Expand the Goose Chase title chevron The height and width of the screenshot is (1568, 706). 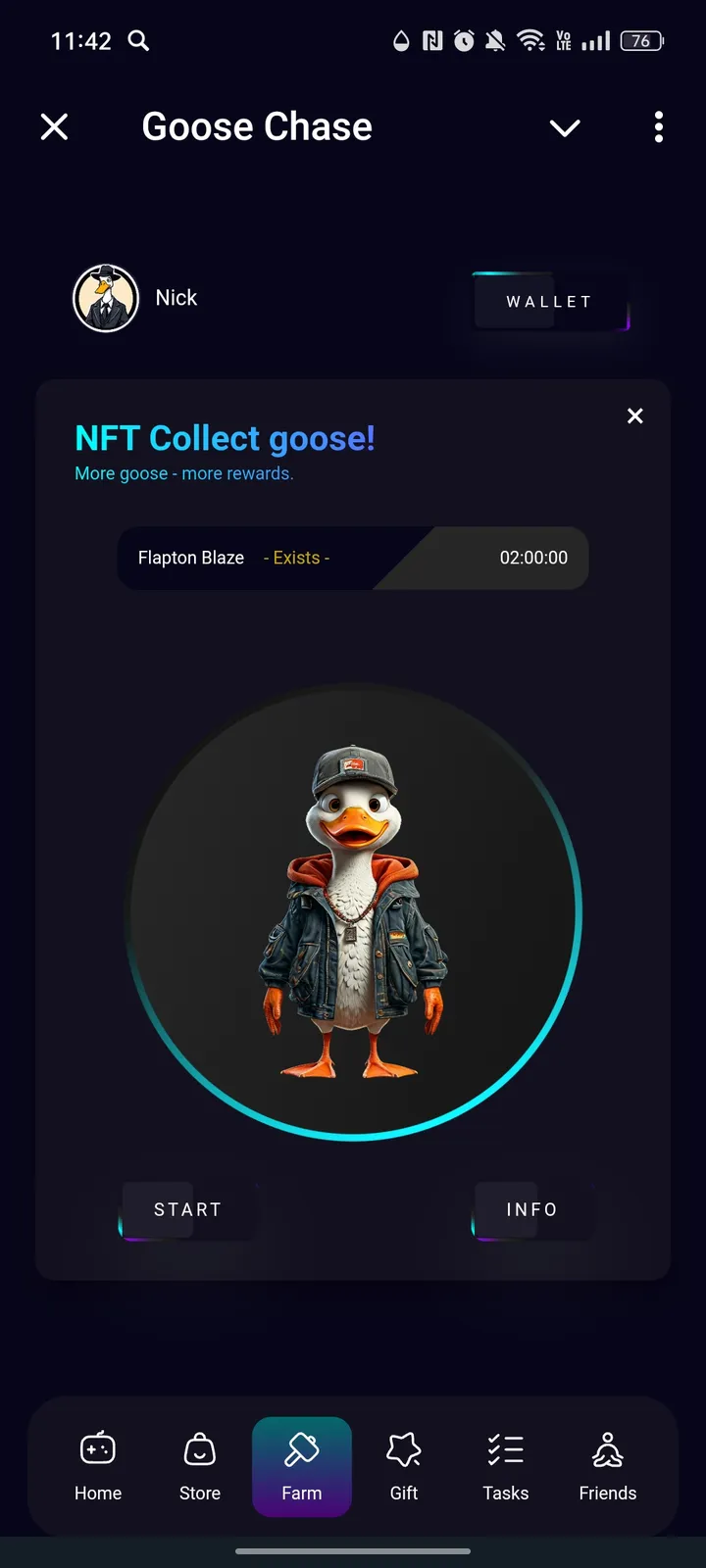point(565,127)
